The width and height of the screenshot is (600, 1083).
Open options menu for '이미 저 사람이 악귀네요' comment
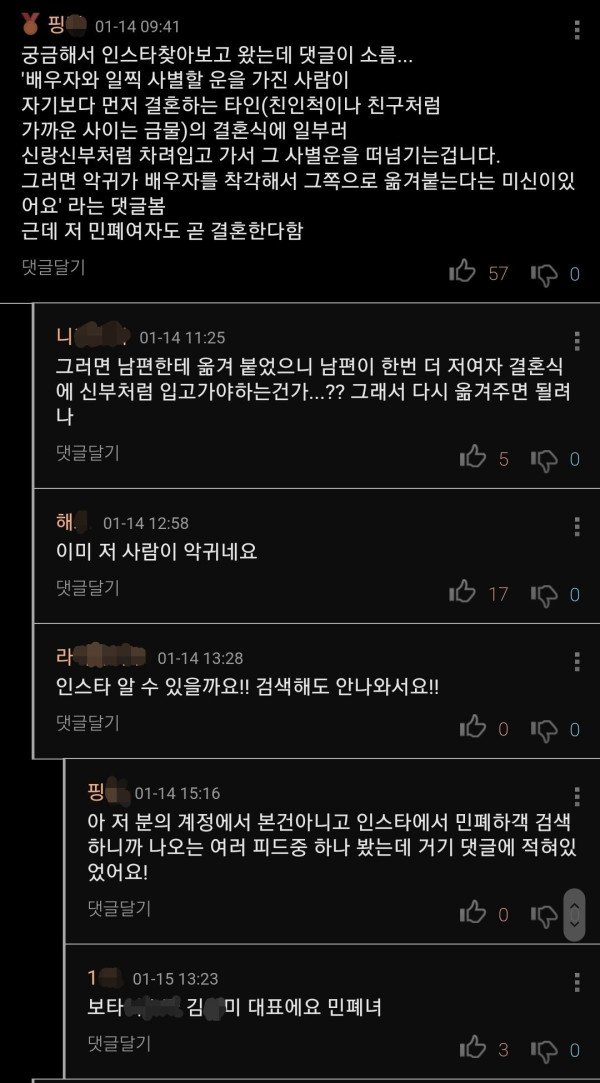pyautogui.click(x=577, y=526)
